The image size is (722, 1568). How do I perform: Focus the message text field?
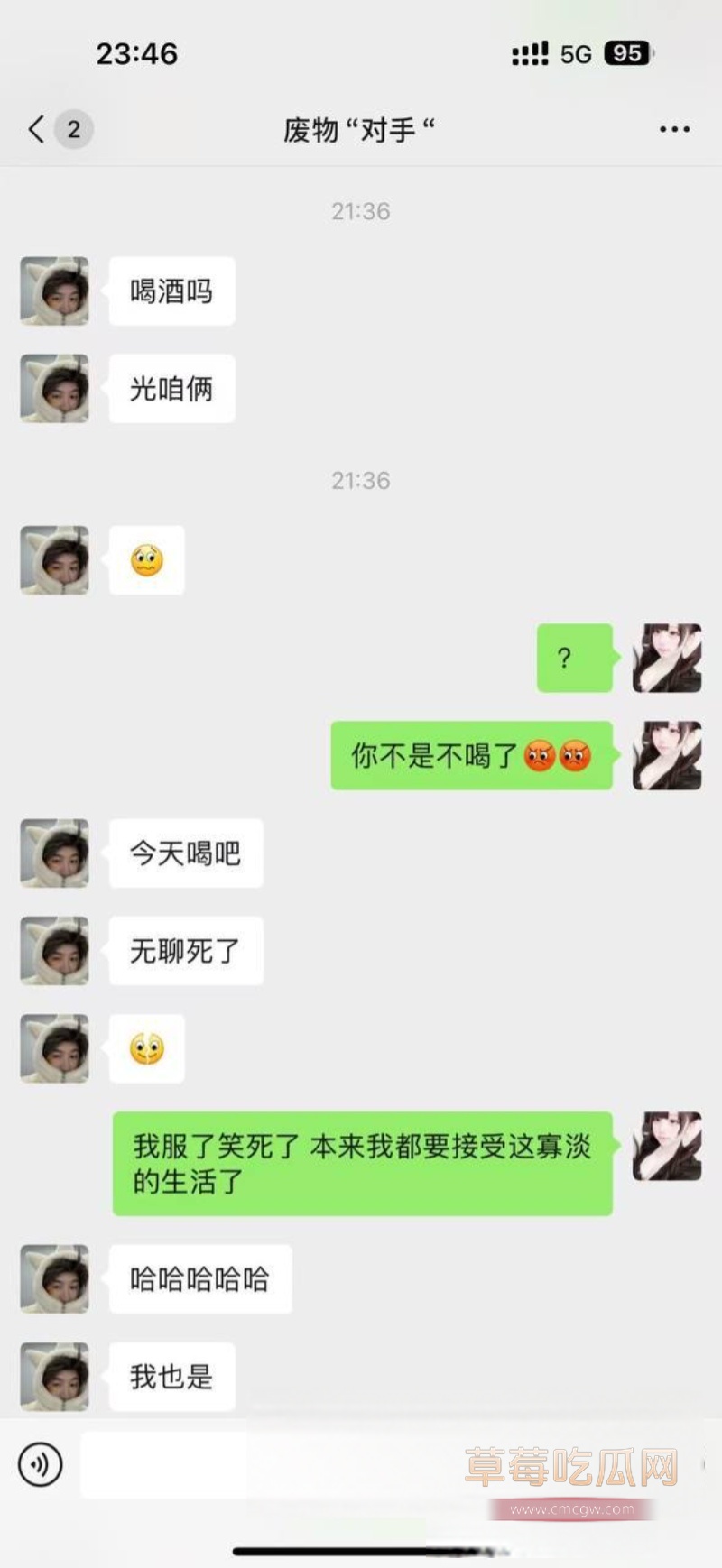tap(271, 1465)
